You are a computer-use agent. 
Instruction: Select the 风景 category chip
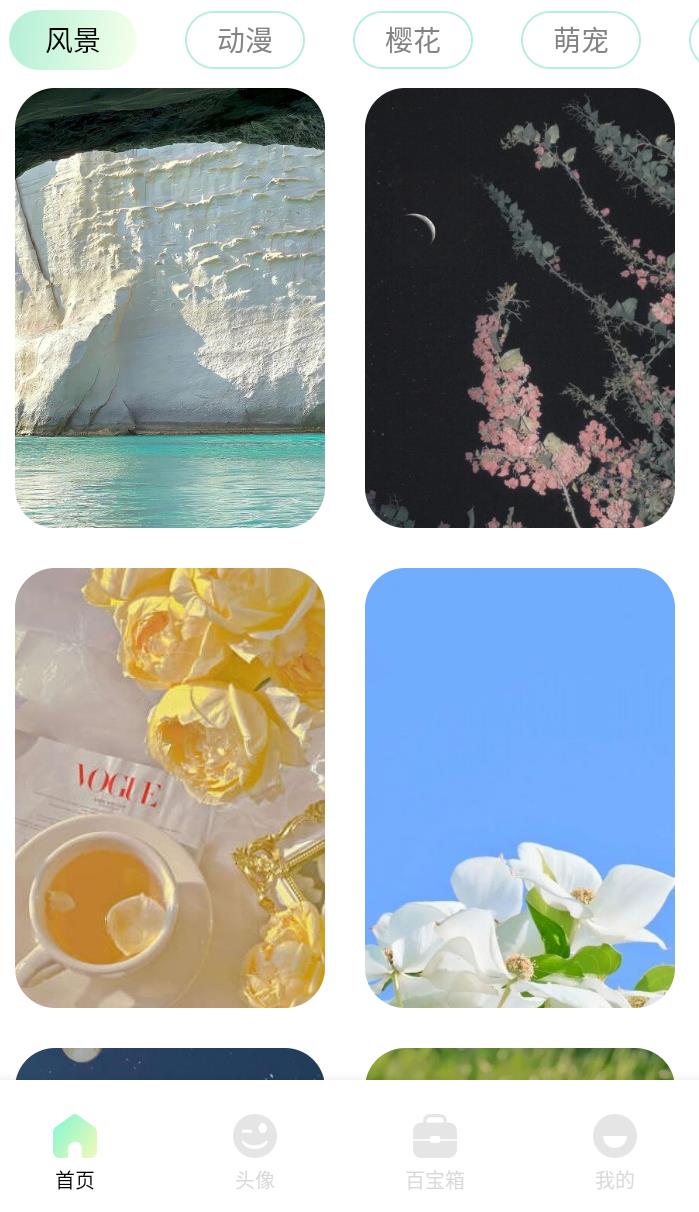[x=73, y=40]
